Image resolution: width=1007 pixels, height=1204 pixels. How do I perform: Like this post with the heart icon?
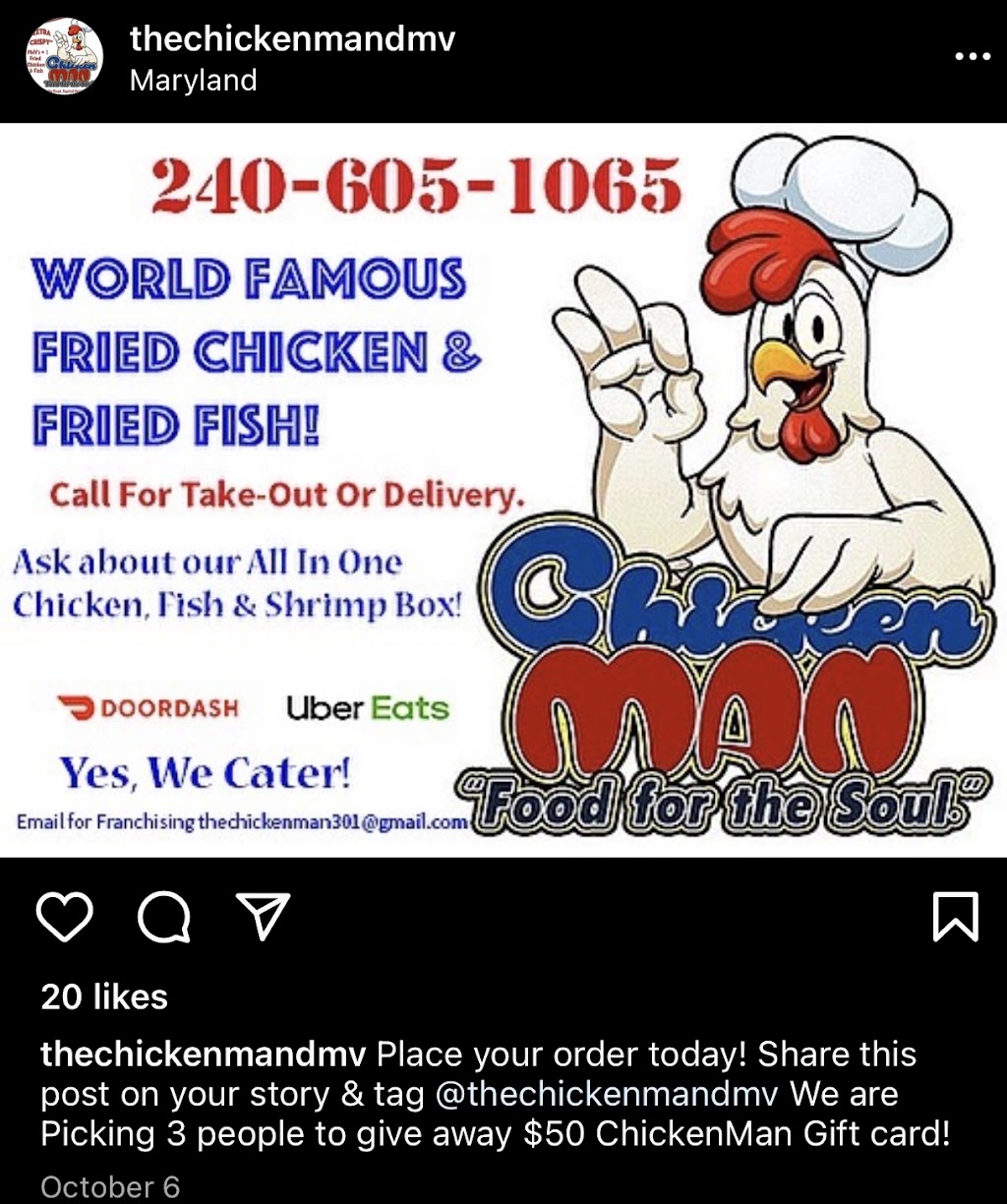[x=65, y=917]
